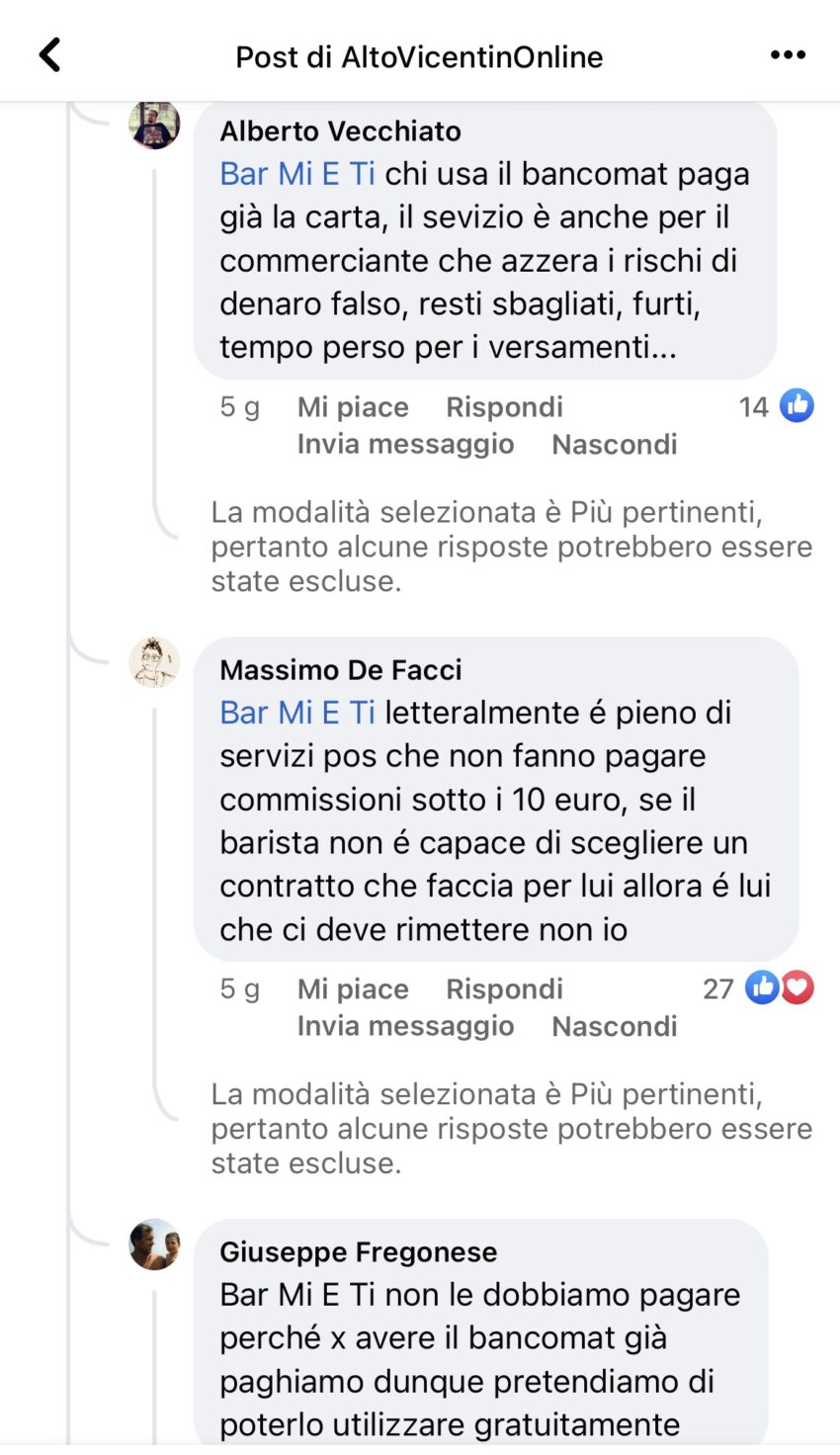View reactions on Alberto Vecchiato's comment
840x1455 pixels.
click(777, 406)
